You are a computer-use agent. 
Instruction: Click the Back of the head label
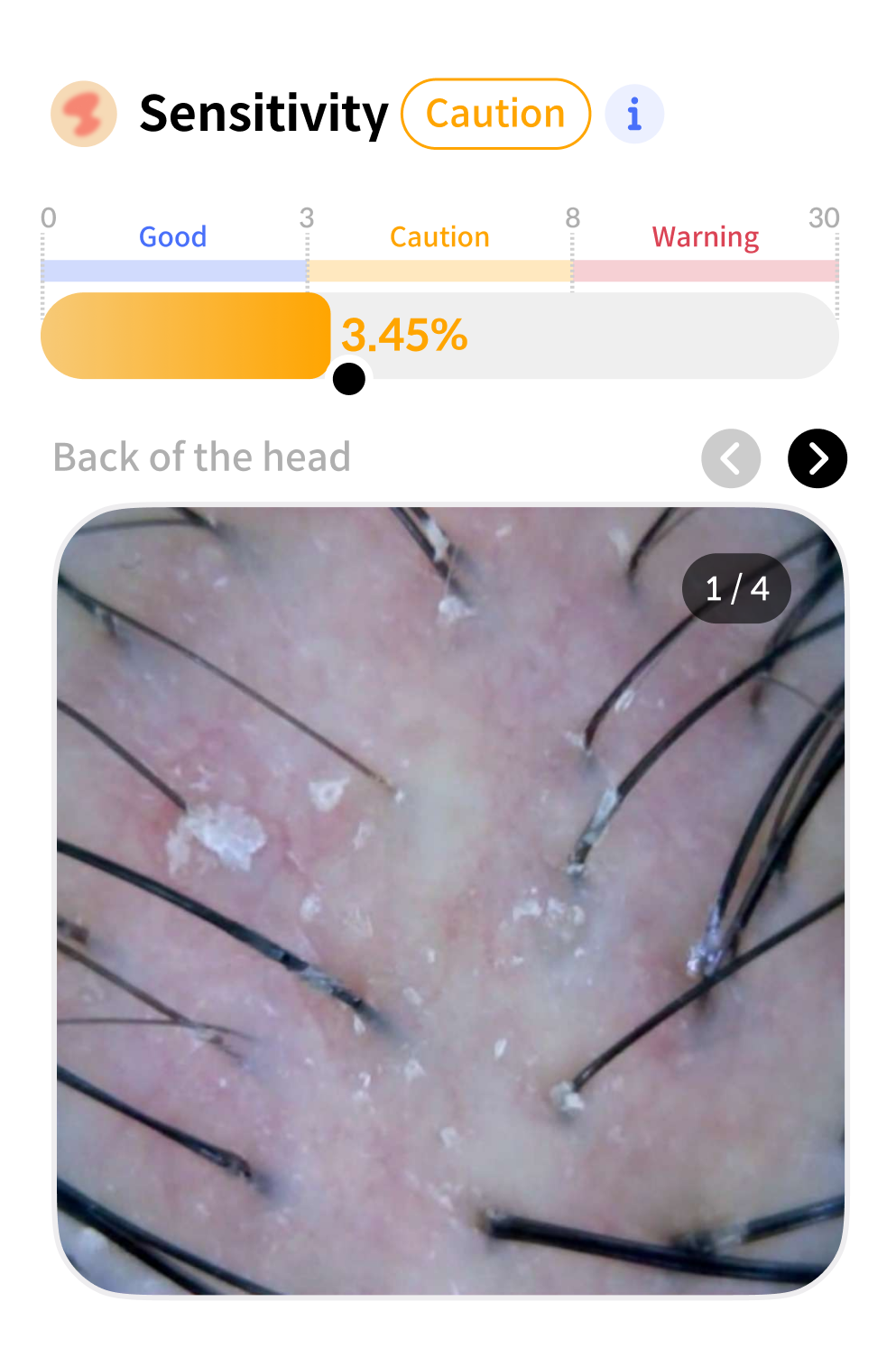pyautogui.click(x=202, y=457)
